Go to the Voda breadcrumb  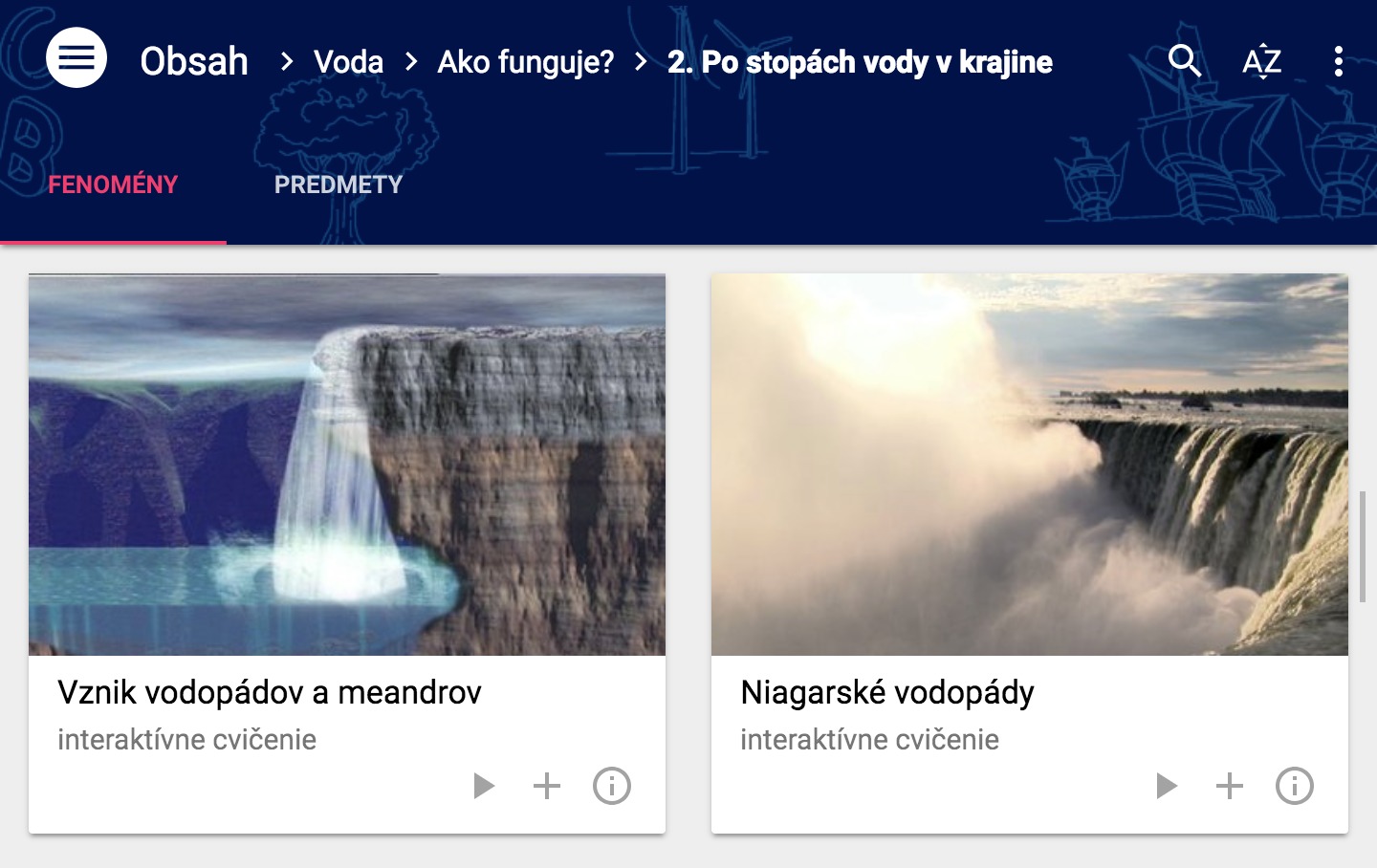point(348,62)
